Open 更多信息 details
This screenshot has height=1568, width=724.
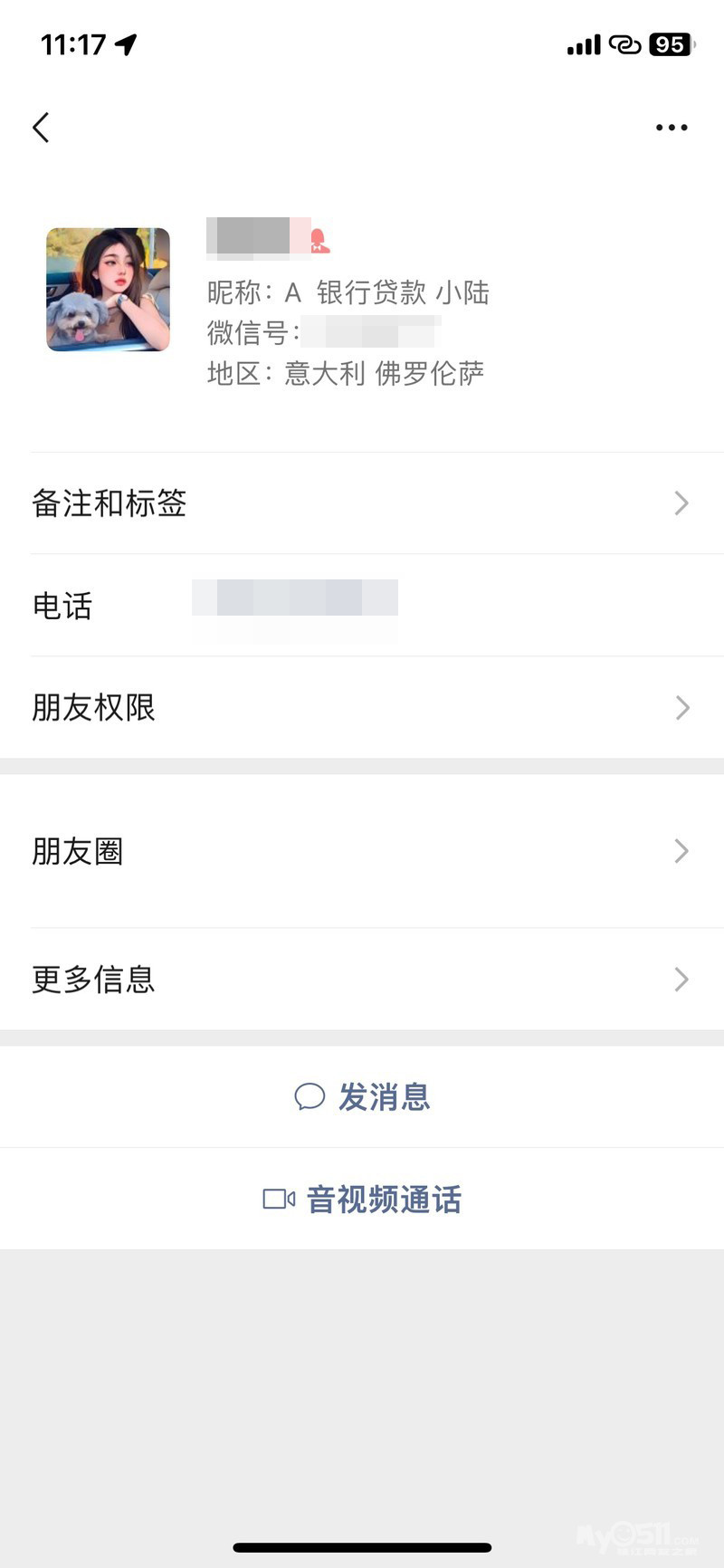[362, 980]
